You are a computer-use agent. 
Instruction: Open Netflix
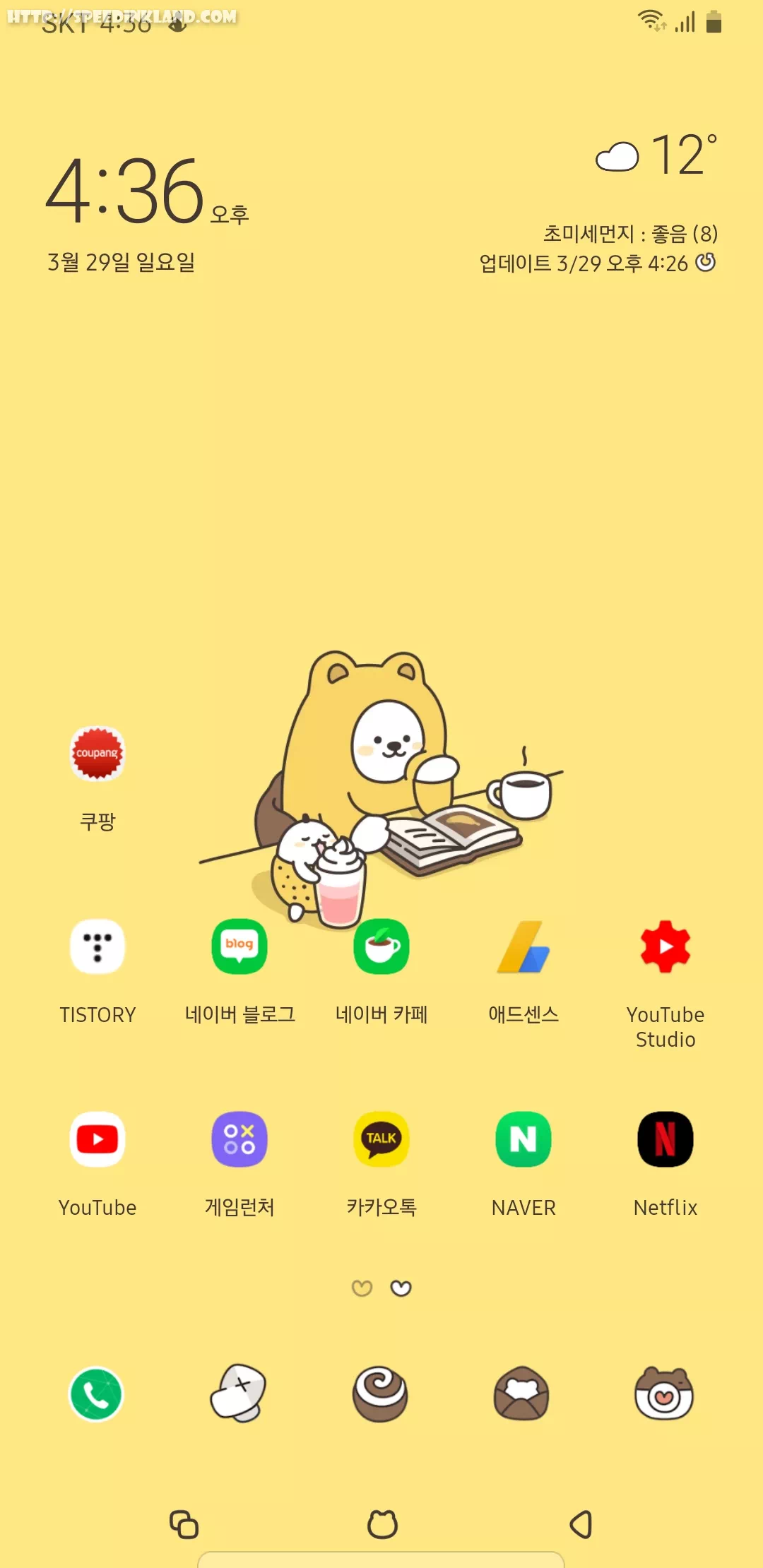(665, 1139)
